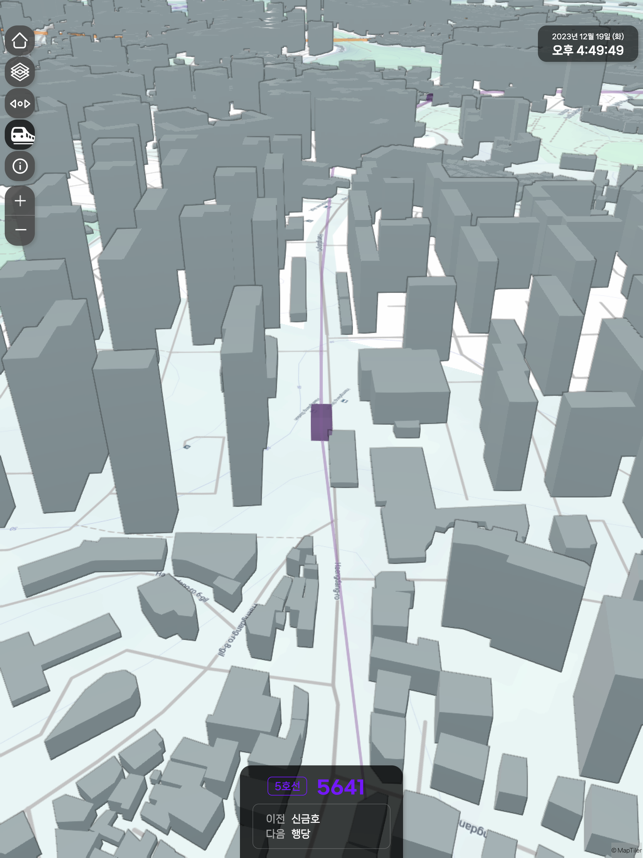Viewport: 643px width, 858px height.
Task: Tap the view direction arrows icon
Action: [x=20, y=104]
